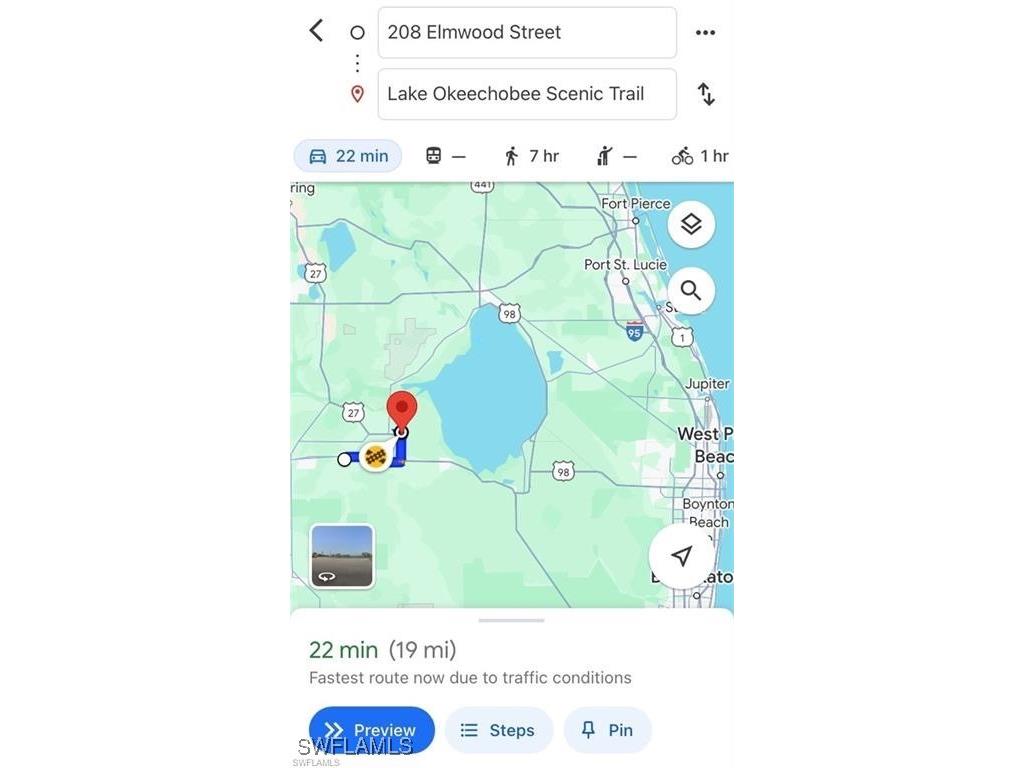View route Steps
This screenshot has height=768, width=1024.
click(498, 730)
